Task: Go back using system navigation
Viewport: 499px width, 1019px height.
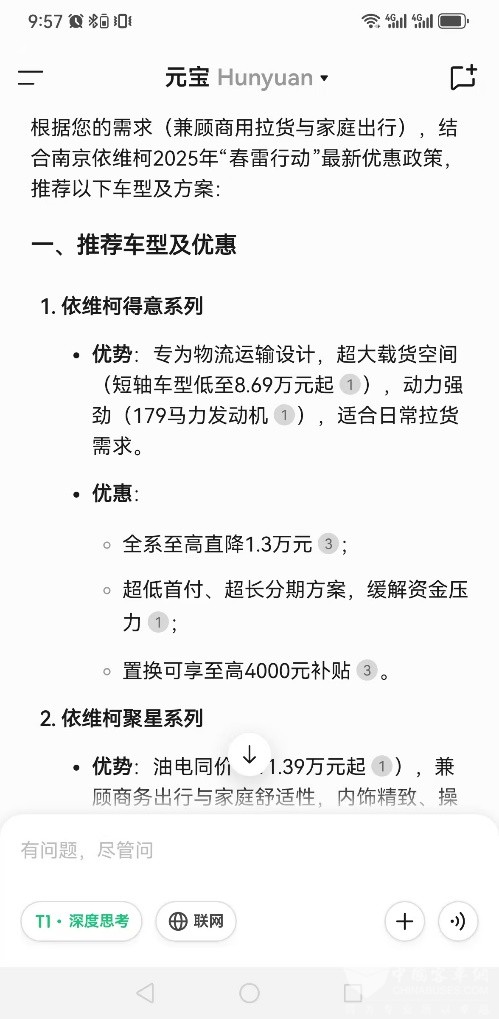Action: pos(146,992)
